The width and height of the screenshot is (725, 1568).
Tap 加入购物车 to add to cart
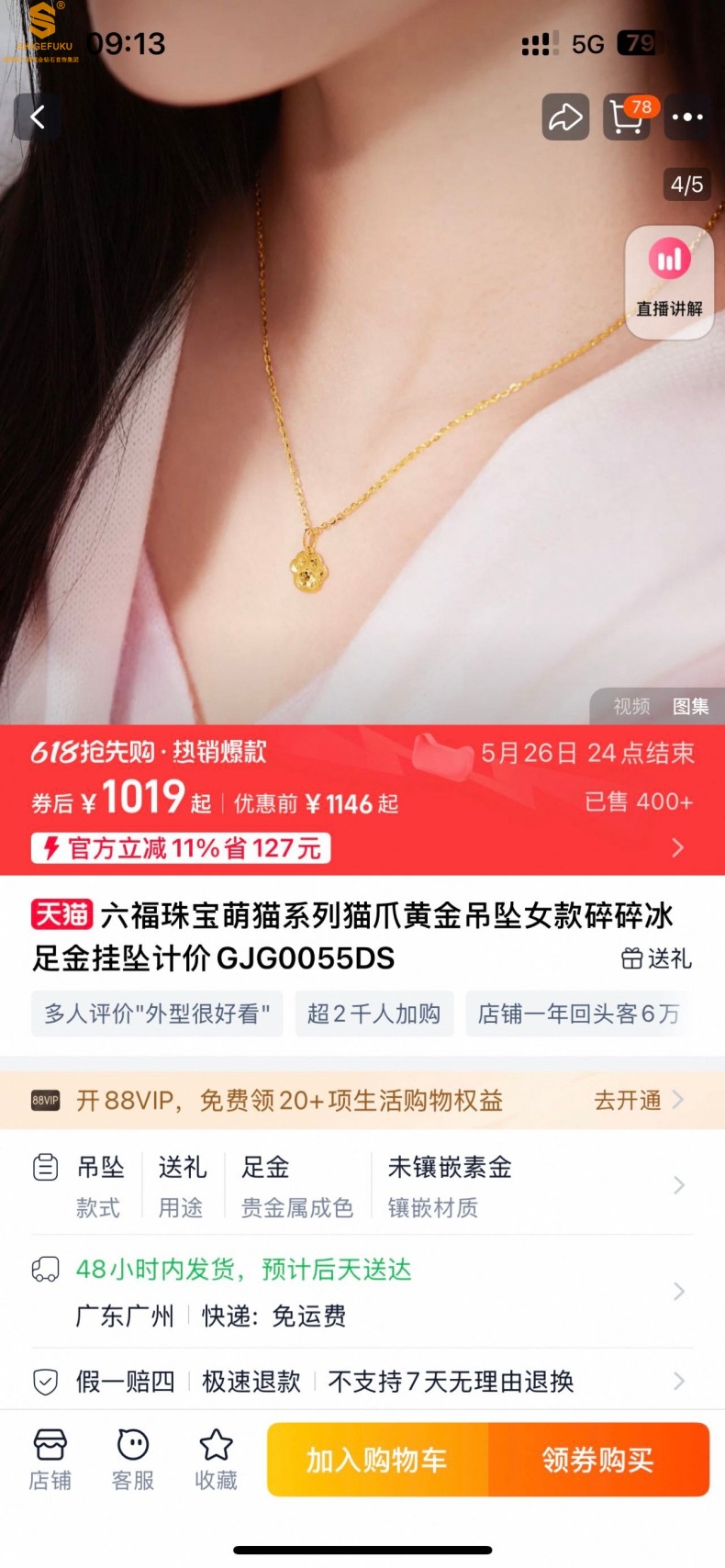[x=377, y=1460]
